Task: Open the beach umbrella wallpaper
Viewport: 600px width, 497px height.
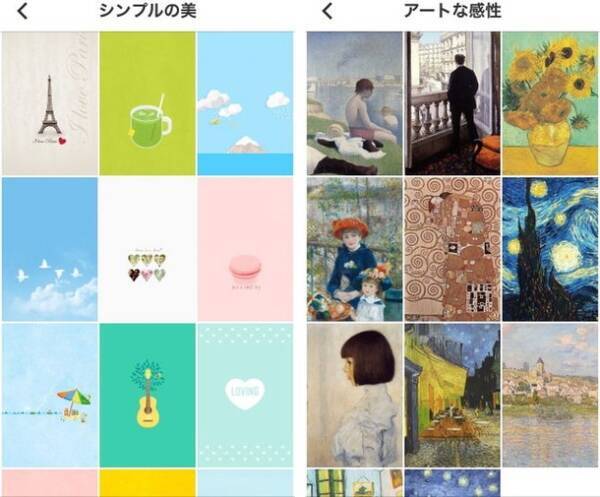Action: pos(50,394)
